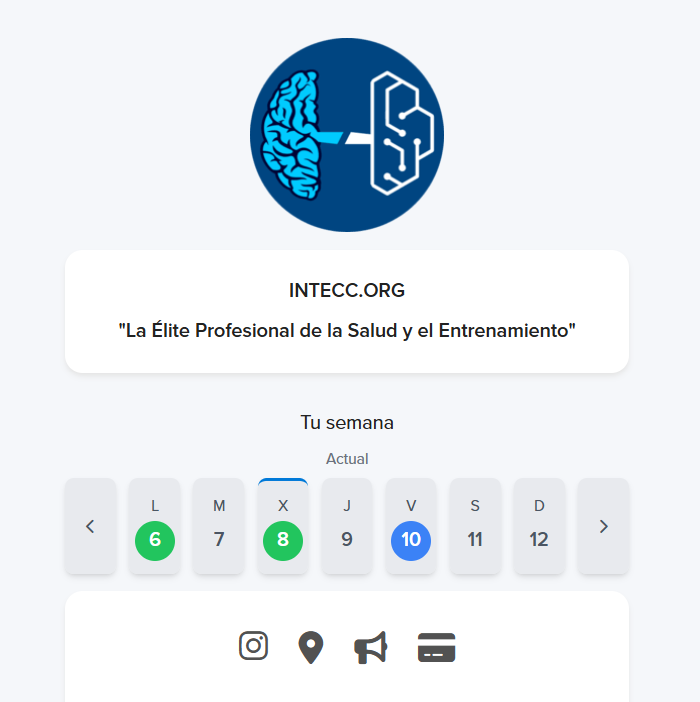Viewport: 700px width, 702px height.
Task: Select Thursday 9 in the week
Action: [347, 527]
